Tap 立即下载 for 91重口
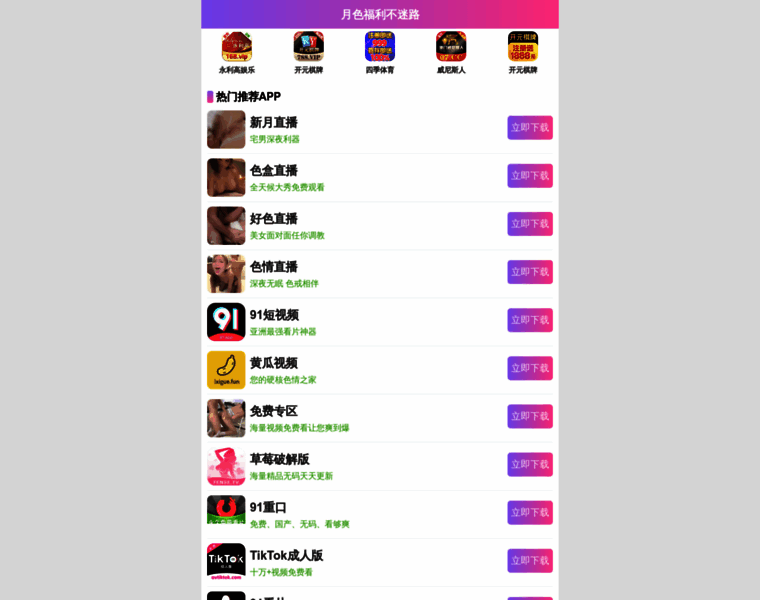 (529, 512)
